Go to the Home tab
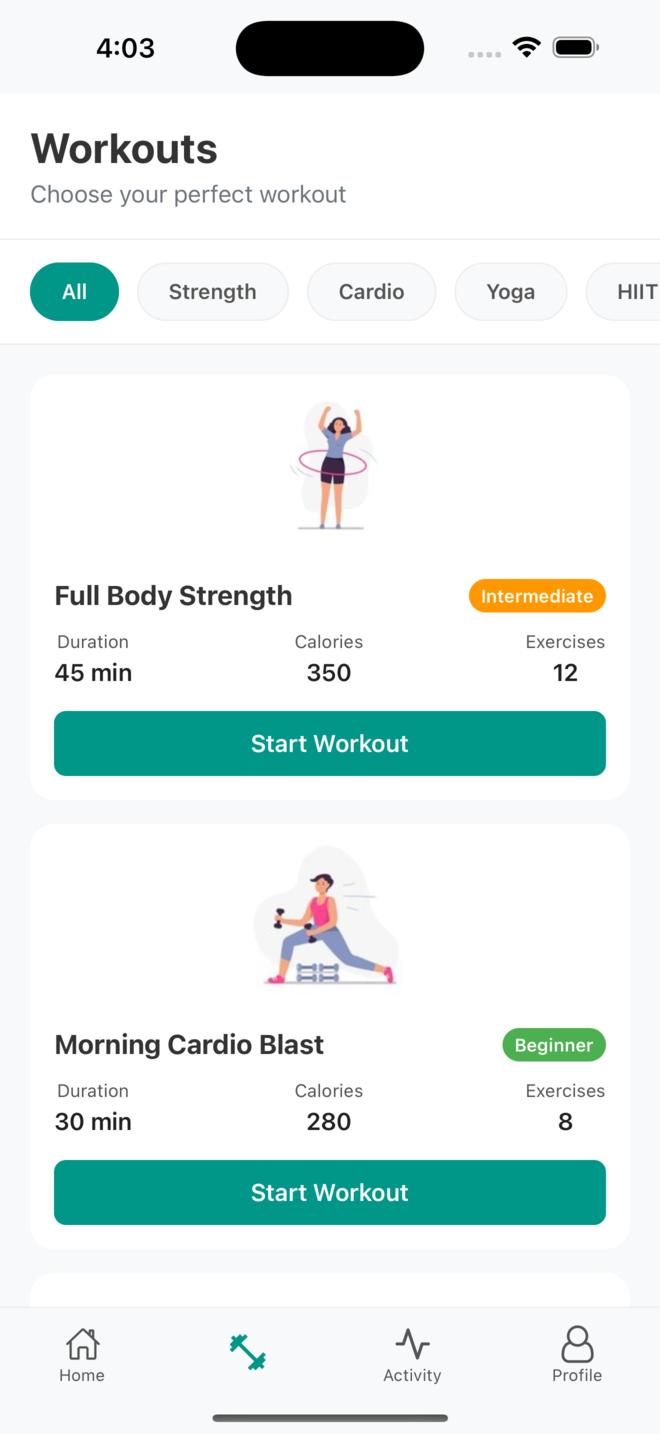The width and height of the screenshot is (660, 1434). [82, 1355]
